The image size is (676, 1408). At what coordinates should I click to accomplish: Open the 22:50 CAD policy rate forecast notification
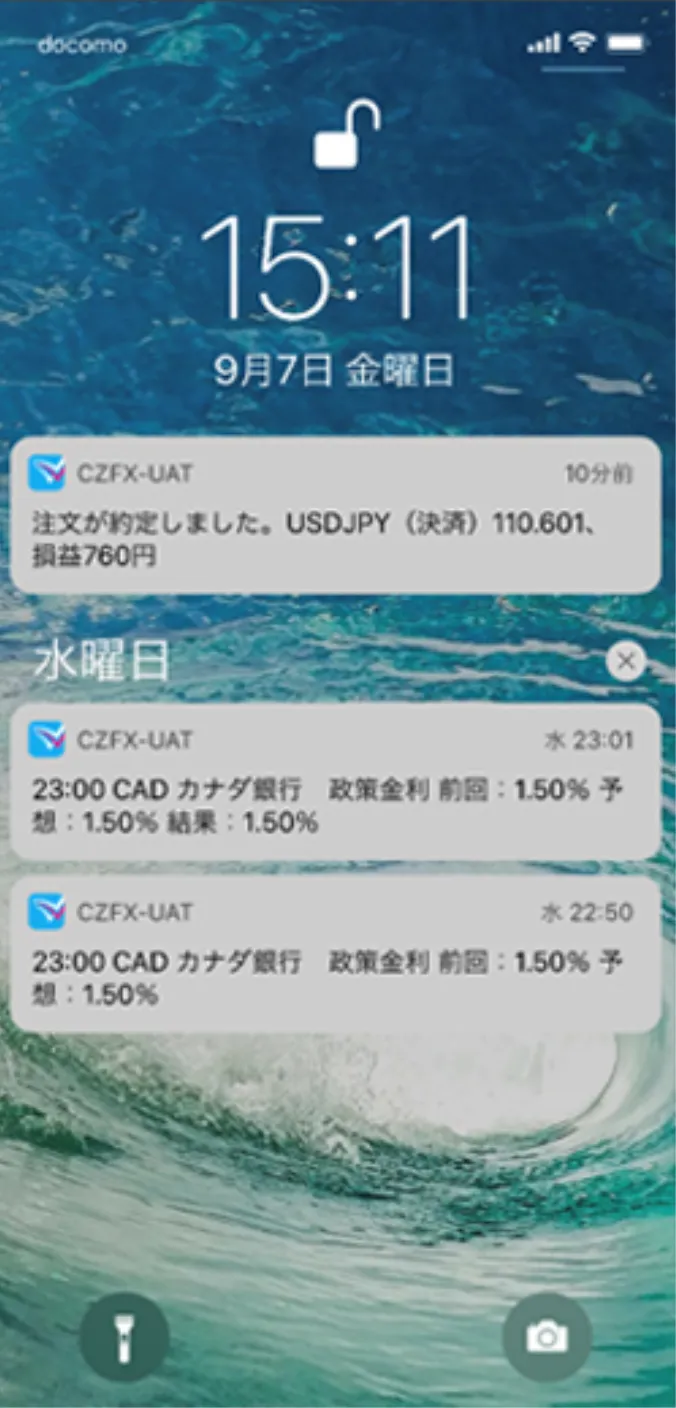335,954
